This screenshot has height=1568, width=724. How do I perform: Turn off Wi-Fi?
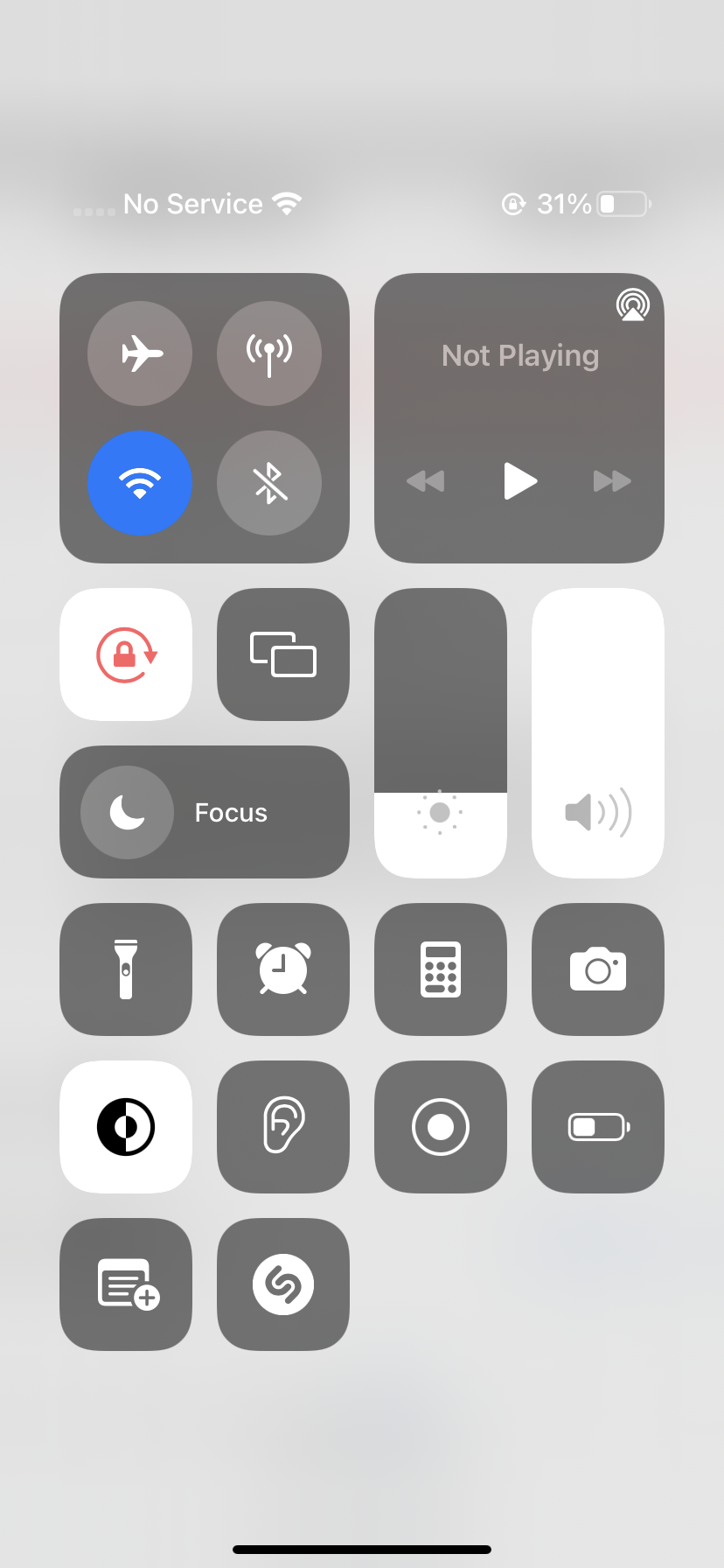140,483
